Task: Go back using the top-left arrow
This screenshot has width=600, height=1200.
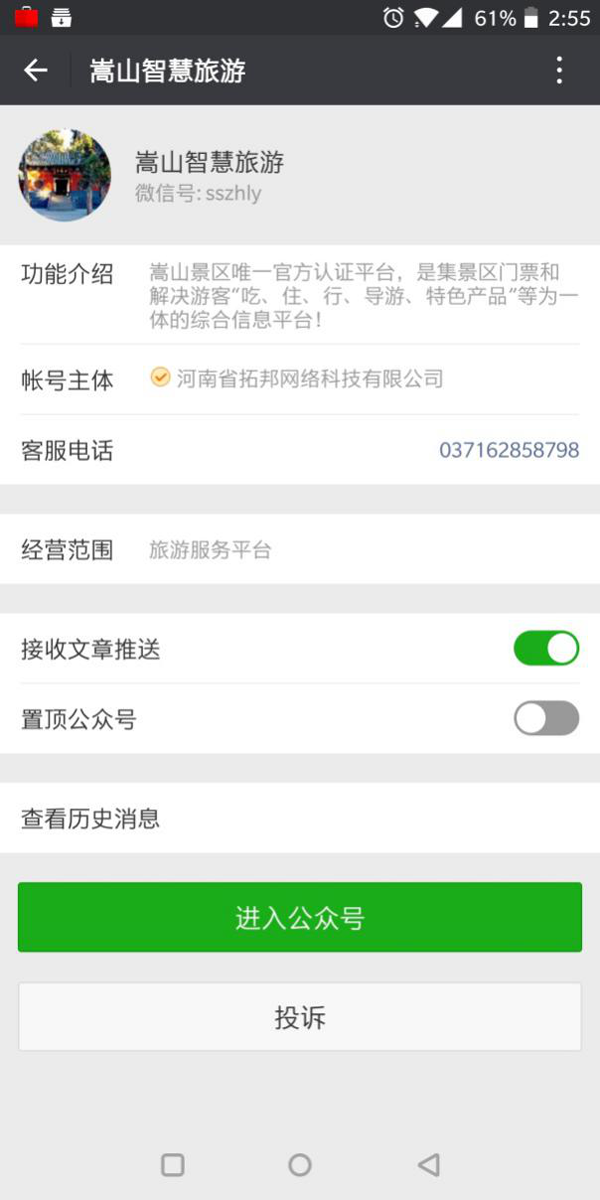Action: point(36,70)
